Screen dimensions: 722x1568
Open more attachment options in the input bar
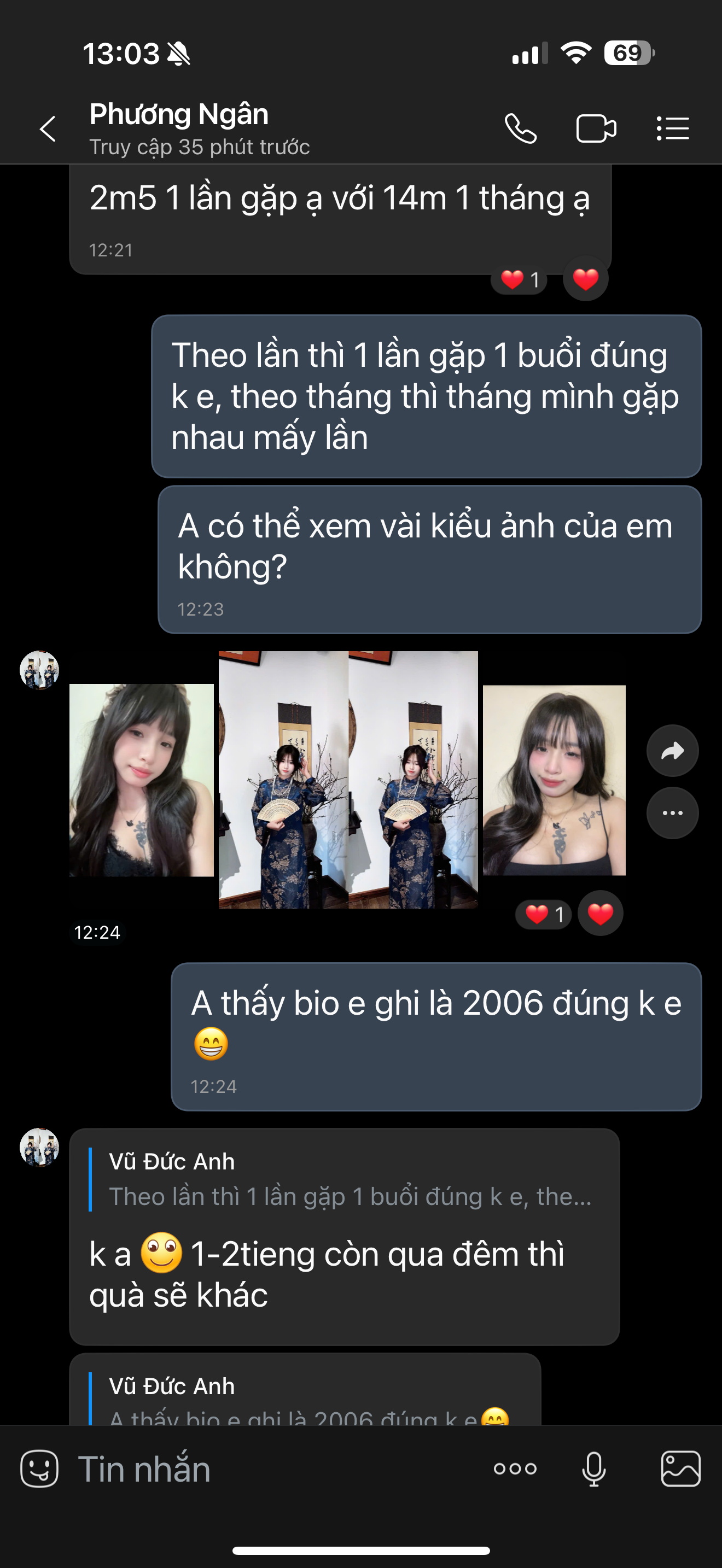pyautogui.click(x=515, y=1469)
